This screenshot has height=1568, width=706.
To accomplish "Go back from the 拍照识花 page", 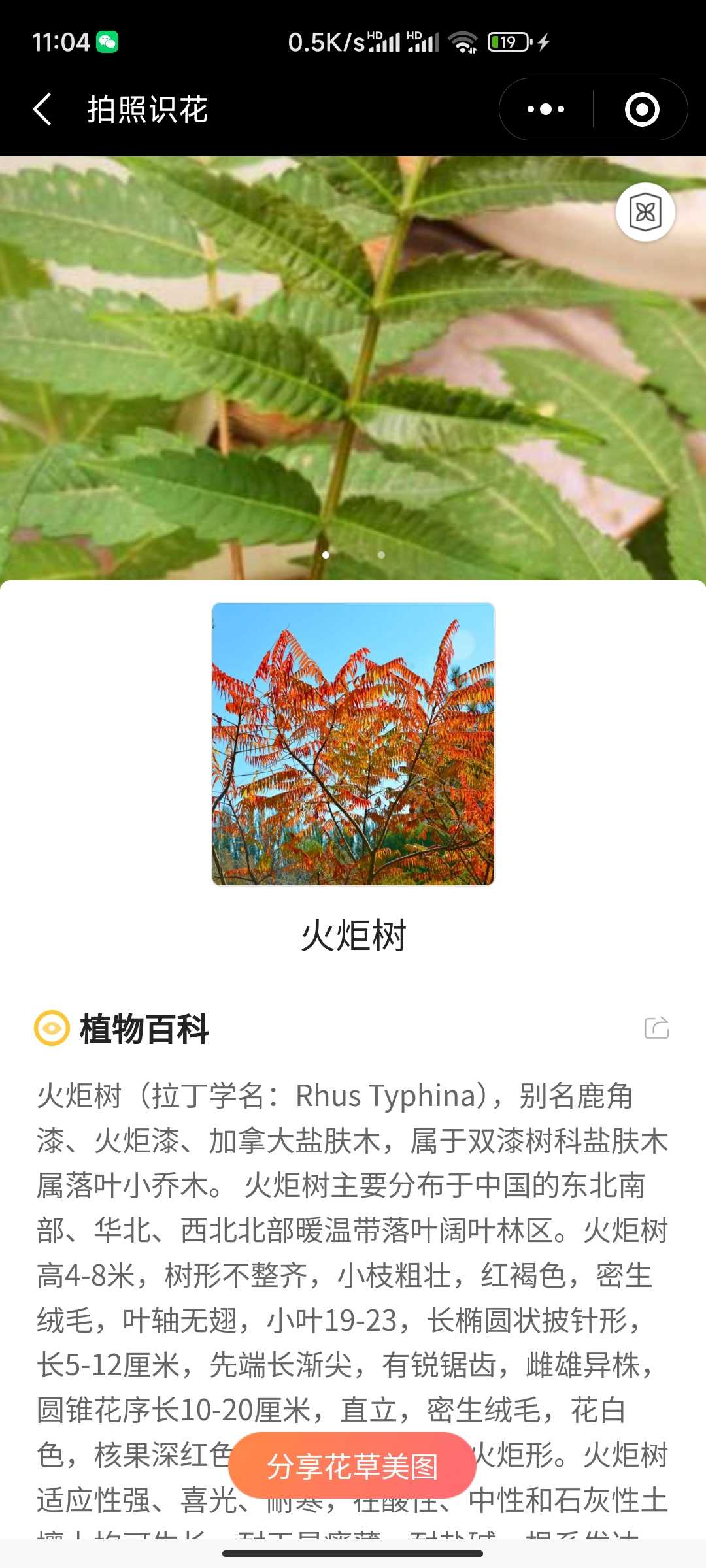I will click(43, 109).
